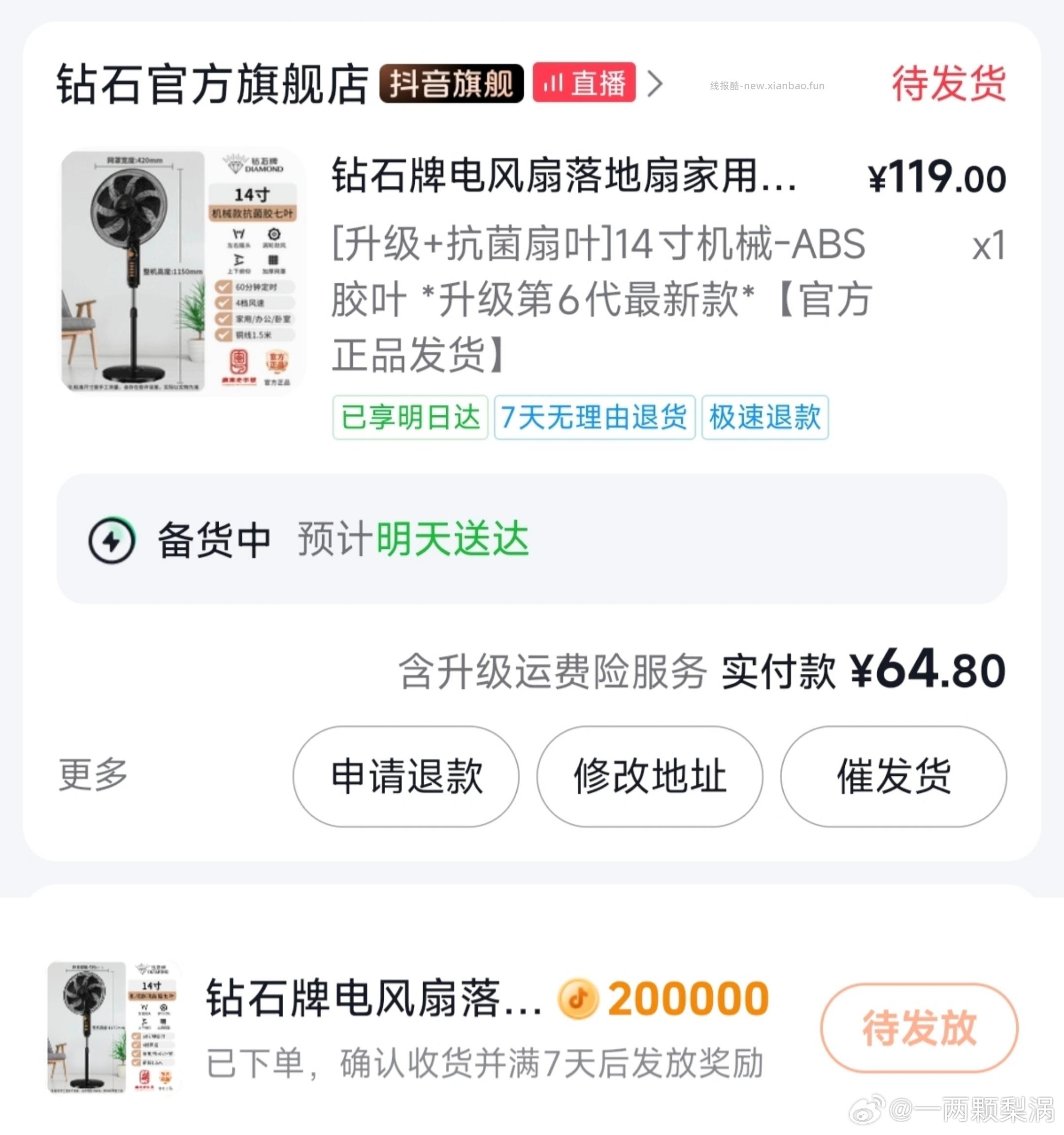Expand the chevron arrow after the live badge

pos(655,83)
